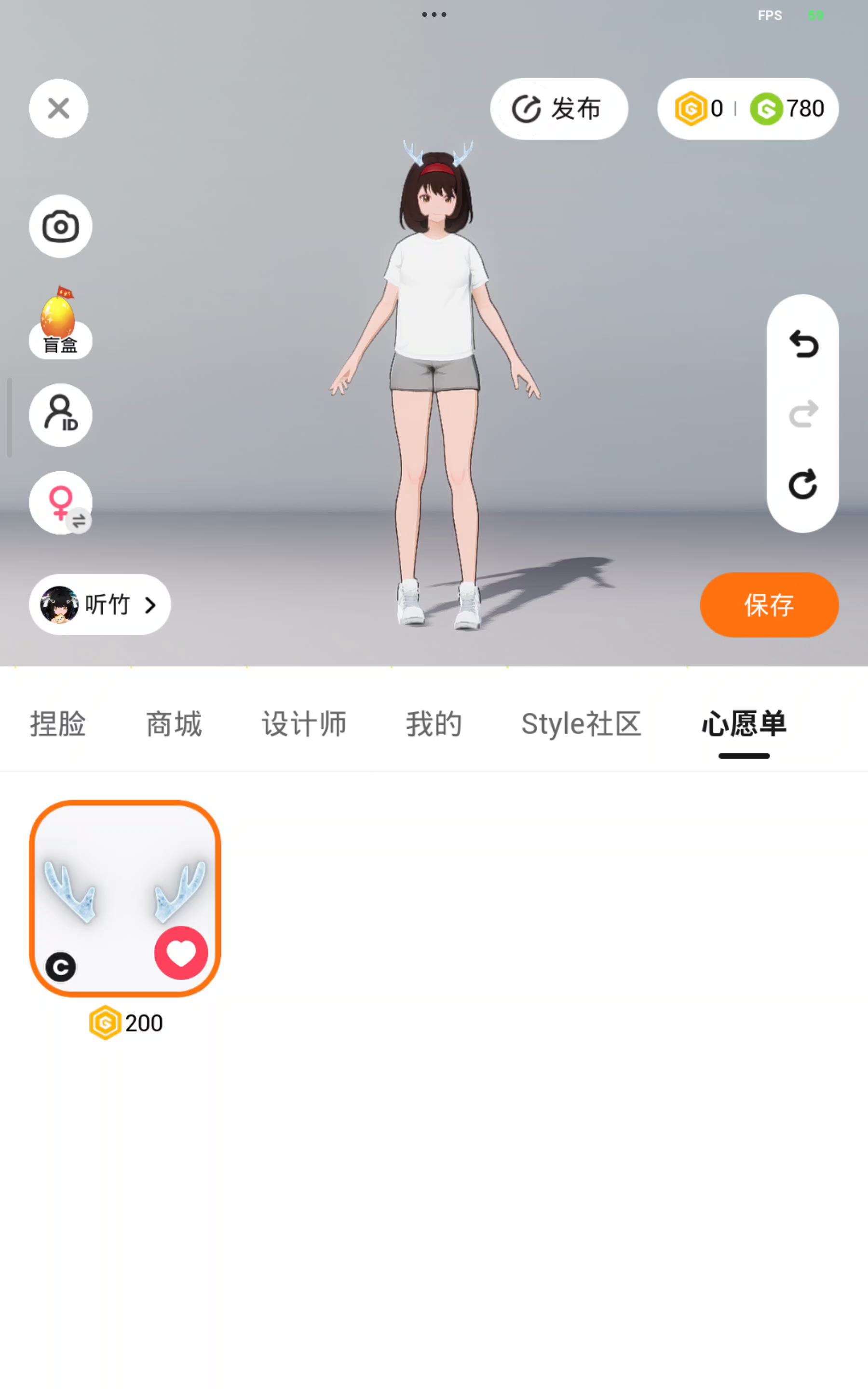Save the avatar with 保存
Viewport: 868px width, 1389px height.
click(x=769, y=604)
